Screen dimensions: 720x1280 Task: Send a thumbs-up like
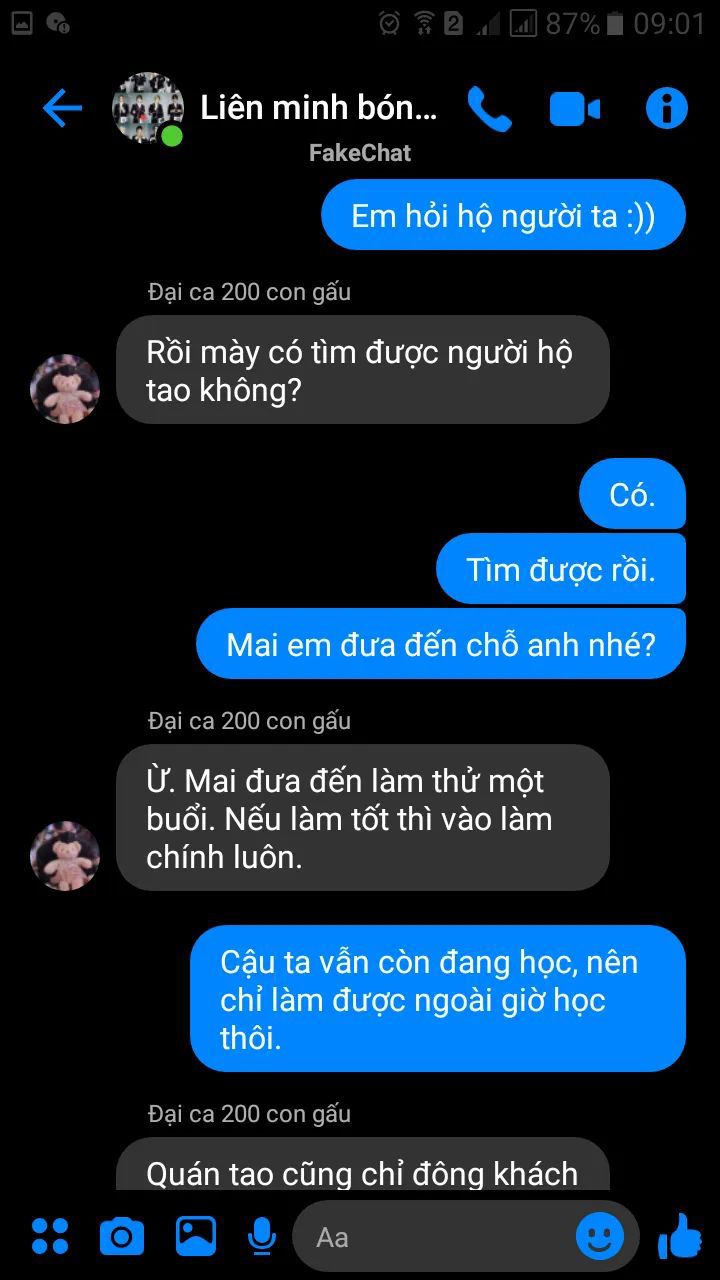point(681,1237)
